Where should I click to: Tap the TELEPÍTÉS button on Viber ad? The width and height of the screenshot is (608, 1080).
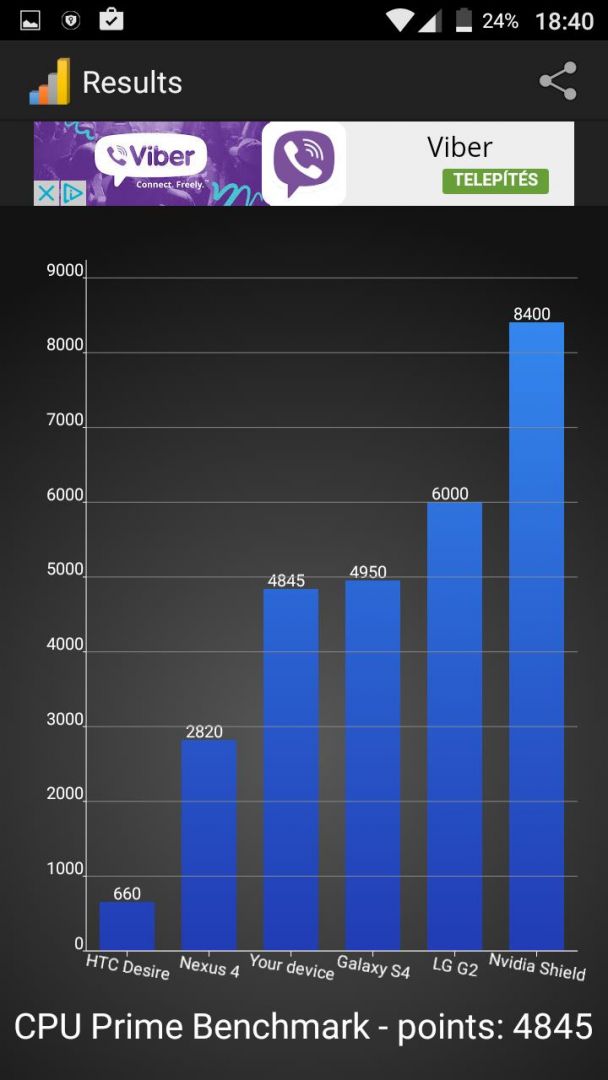[x=495, y=180]
